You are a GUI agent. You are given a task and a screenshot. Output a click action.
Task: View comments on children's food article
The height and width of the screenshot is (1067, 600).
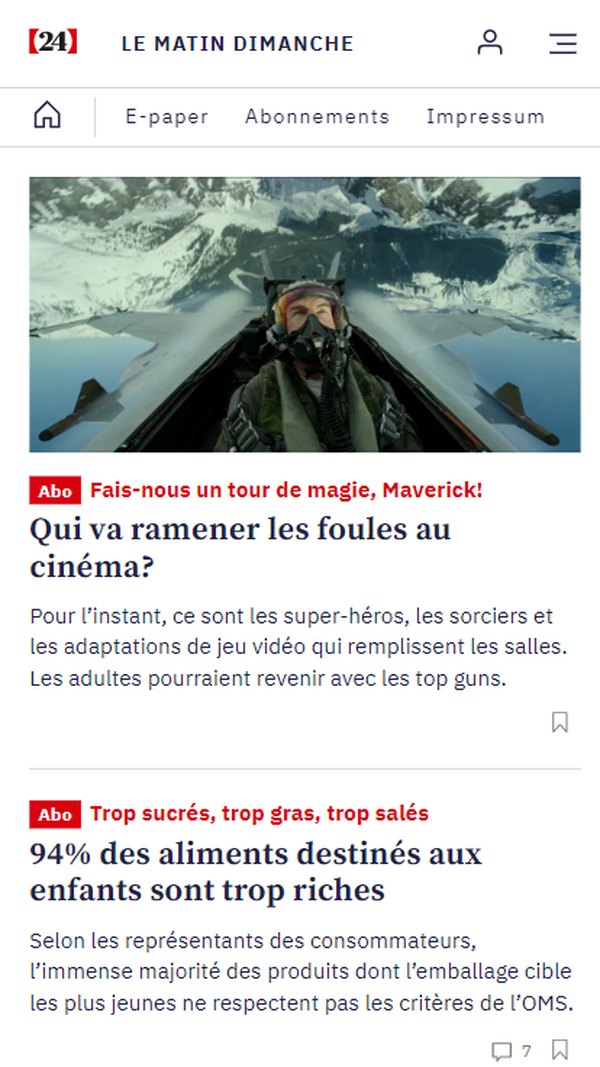(x=511, y=1051)
